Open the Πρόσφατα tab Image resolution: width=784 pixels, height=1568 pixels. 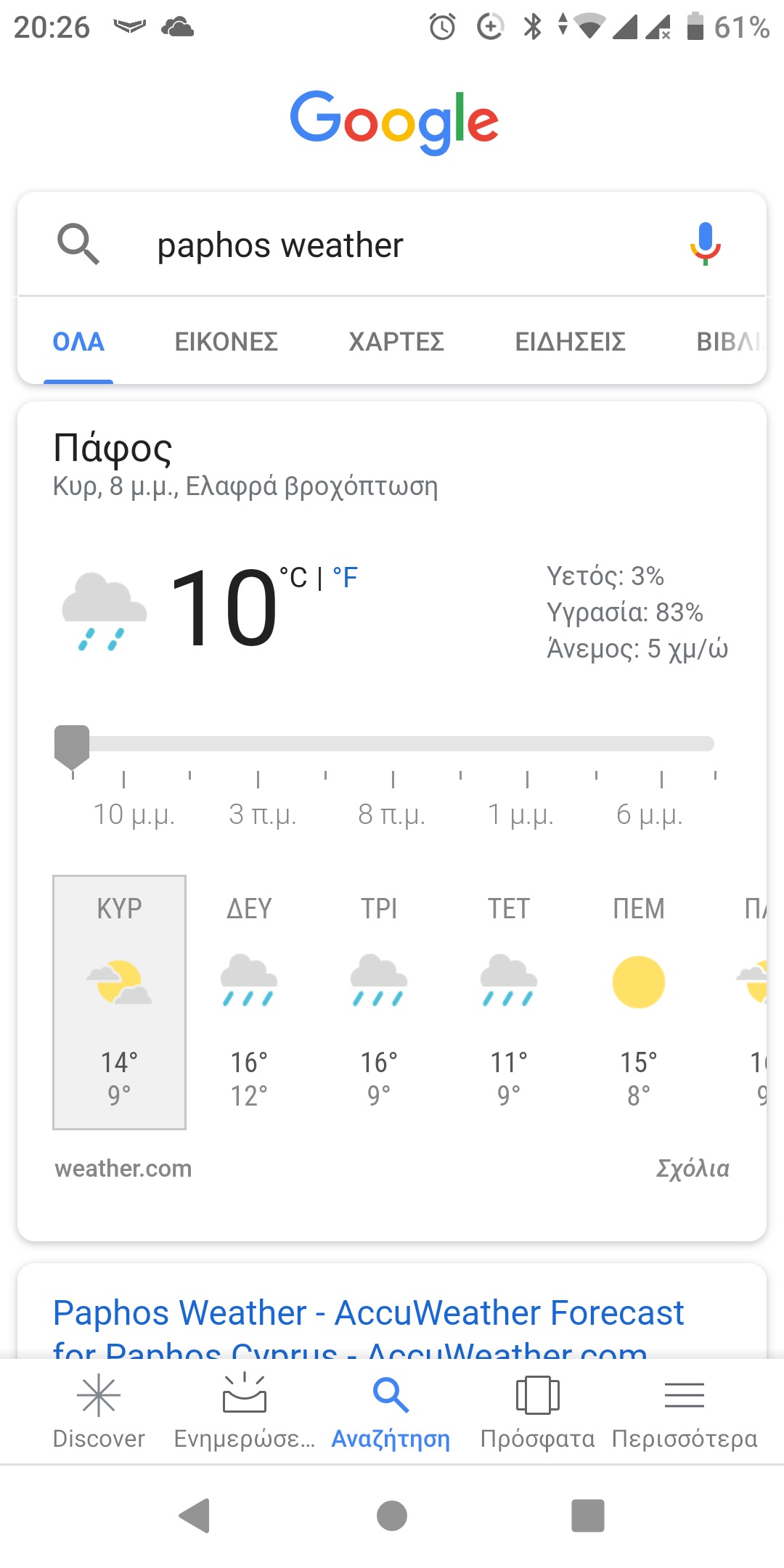(537, 1412)
